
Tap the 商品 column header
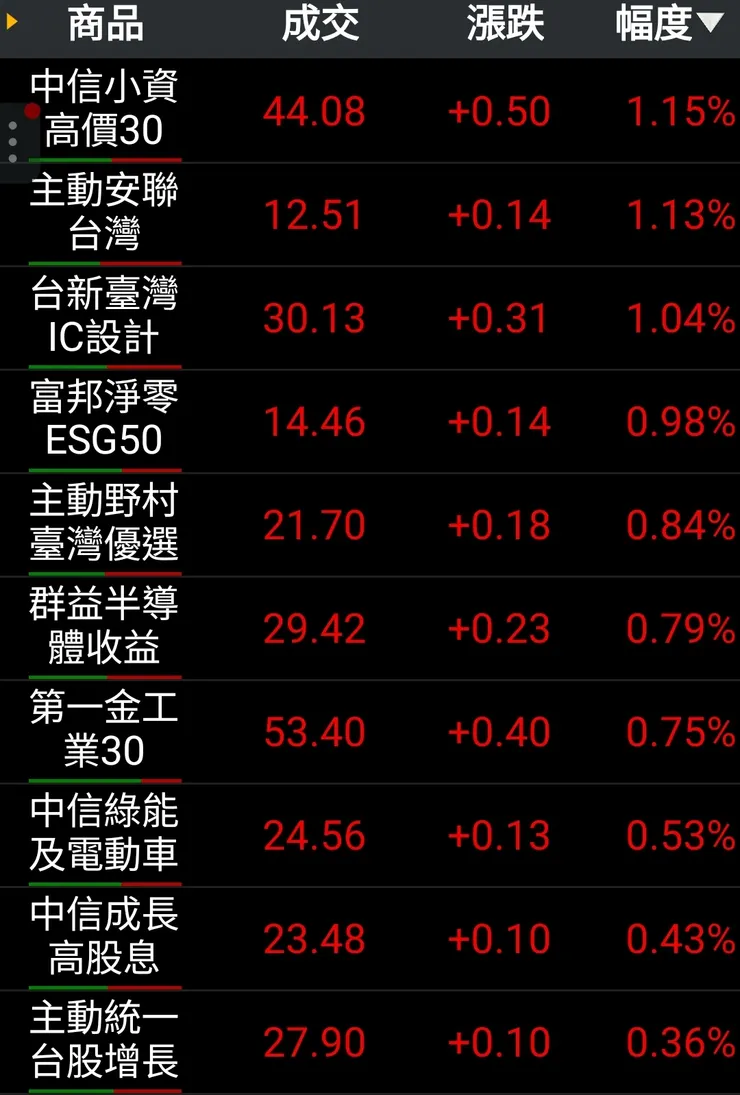103,26
